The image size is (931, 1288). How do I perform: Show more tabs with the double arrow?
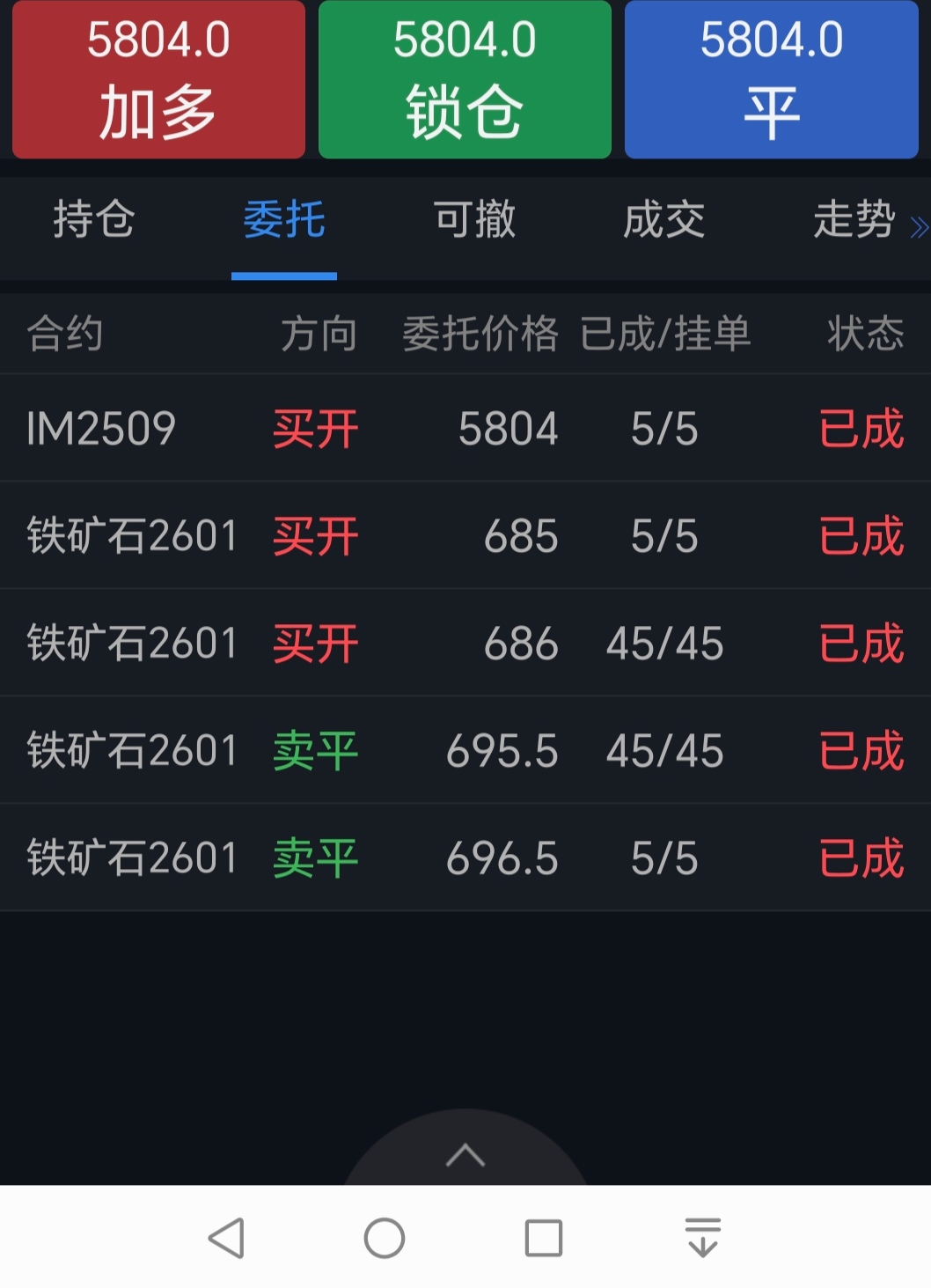[x=919, y=228]
